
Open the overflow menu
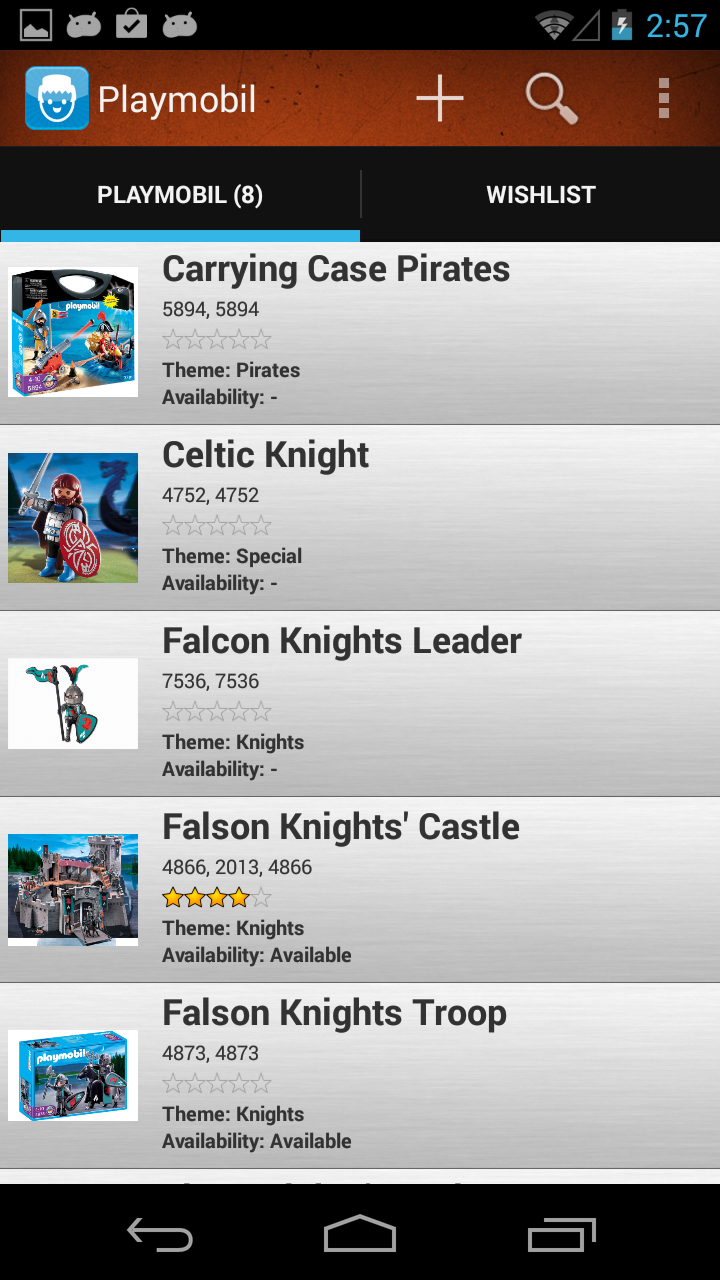pyautogui.click(x=663, y=98)
